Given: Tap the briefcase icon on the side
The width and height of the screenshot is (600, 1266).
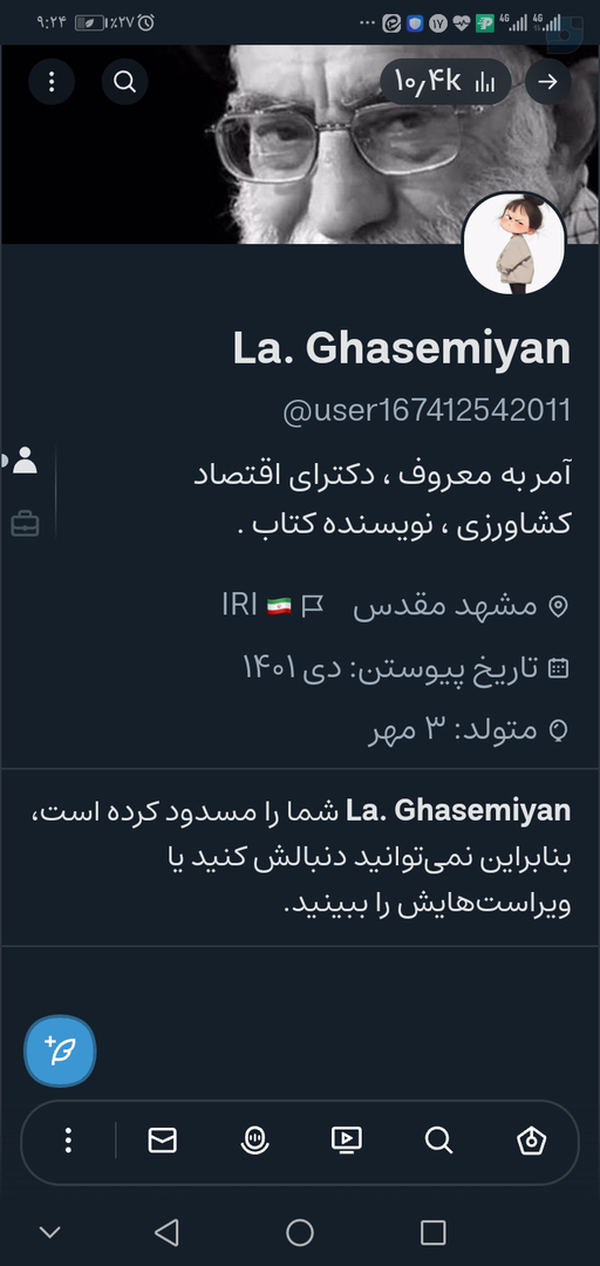Looking at the screenshot, I should (24, 522).
